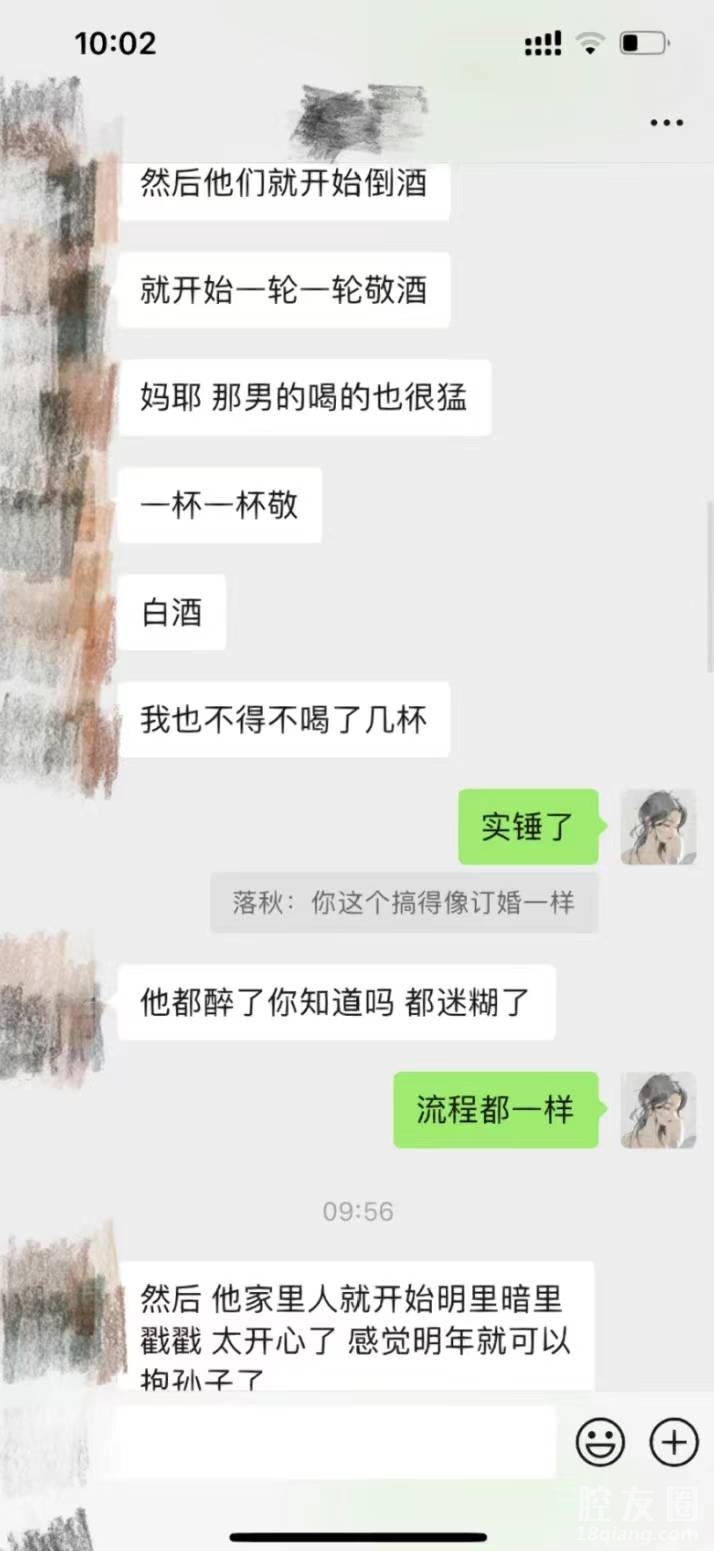Open the chat overflow menu

pos(666,123)
